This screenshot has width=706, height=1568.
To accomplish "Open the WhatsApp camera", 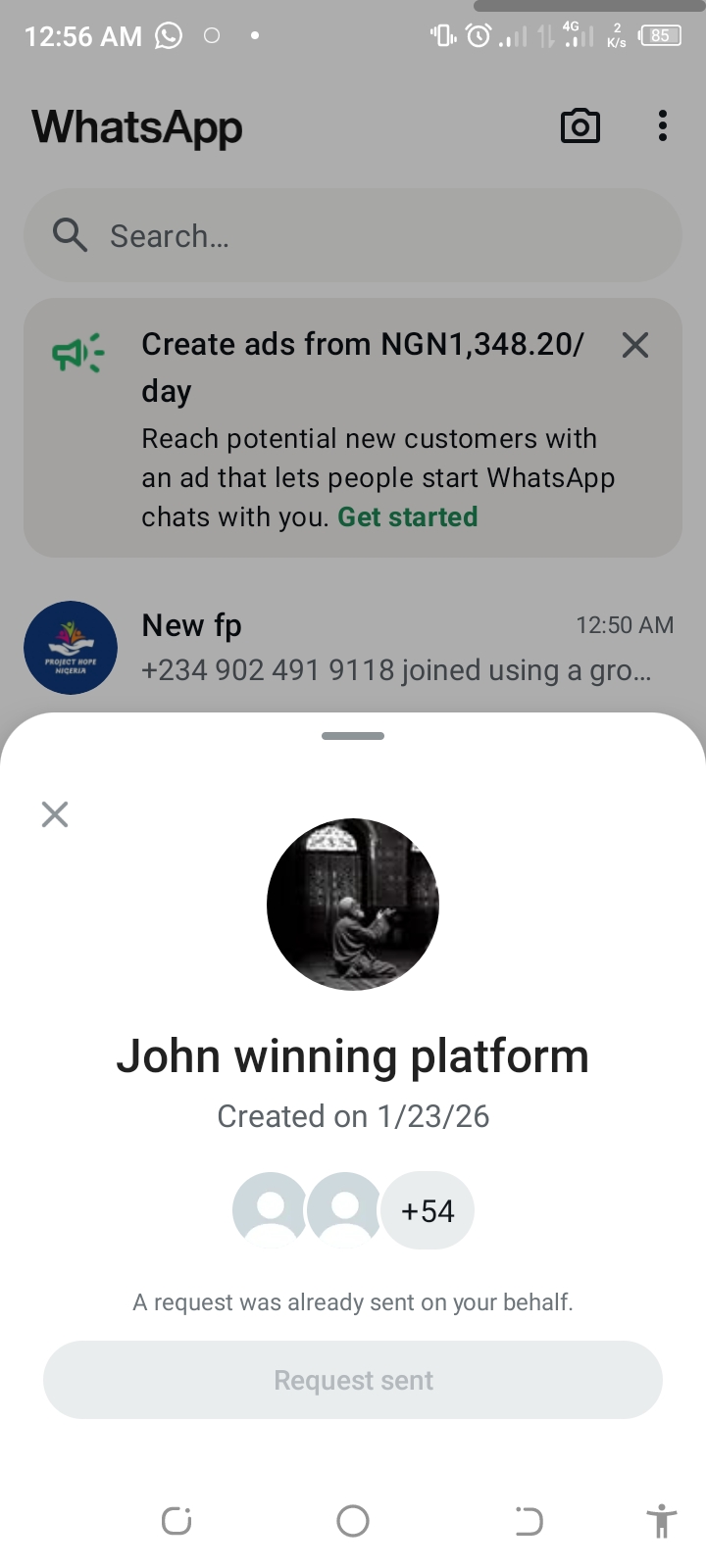I will 580,126.
